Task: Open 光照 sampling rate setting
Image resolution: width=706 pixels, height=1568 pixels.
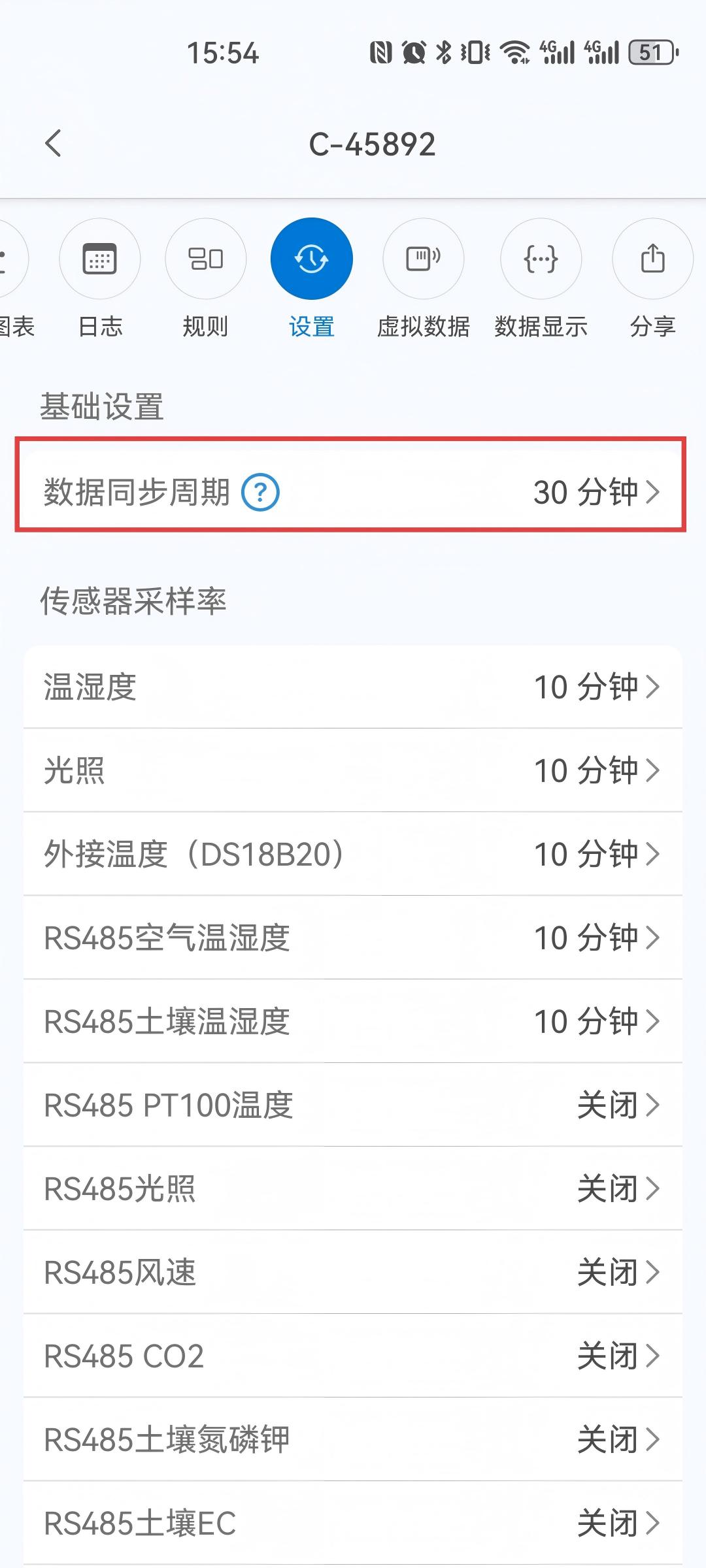Action: 353,770
